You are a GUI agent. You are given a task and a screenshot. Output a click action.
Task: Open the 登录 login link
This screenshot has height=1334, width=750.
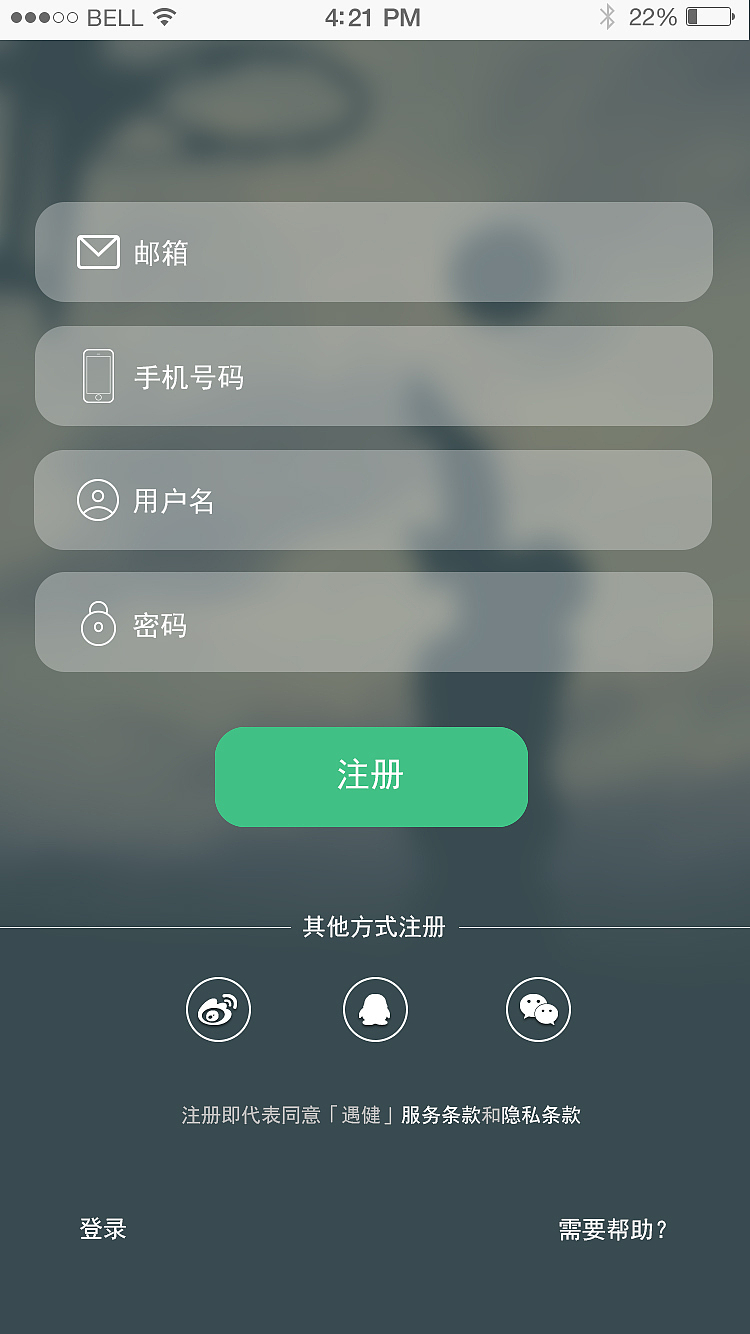101,1229
